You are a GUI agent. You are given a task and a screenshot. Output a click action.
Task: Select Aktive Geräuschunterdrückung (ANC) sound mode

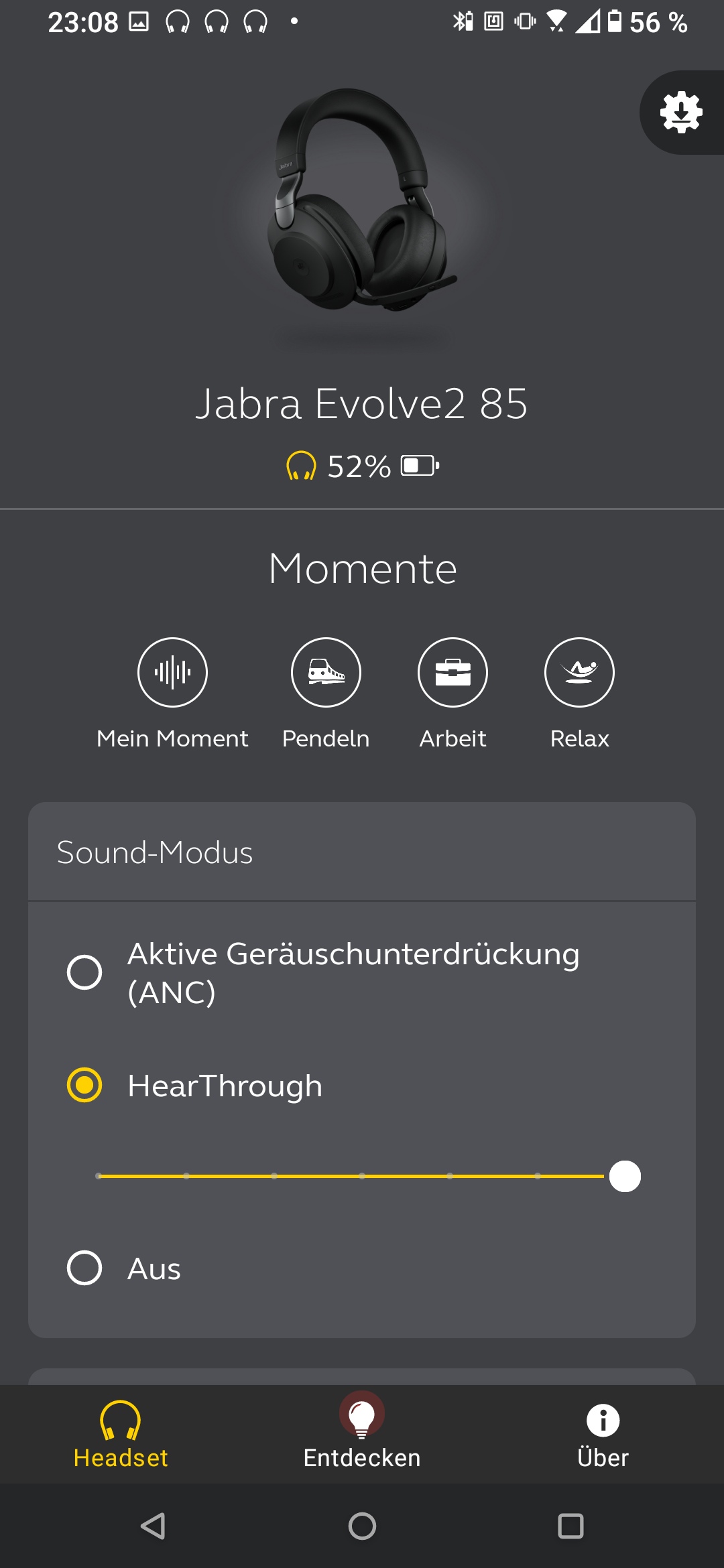pyautogui.click(x=84, y=972)
